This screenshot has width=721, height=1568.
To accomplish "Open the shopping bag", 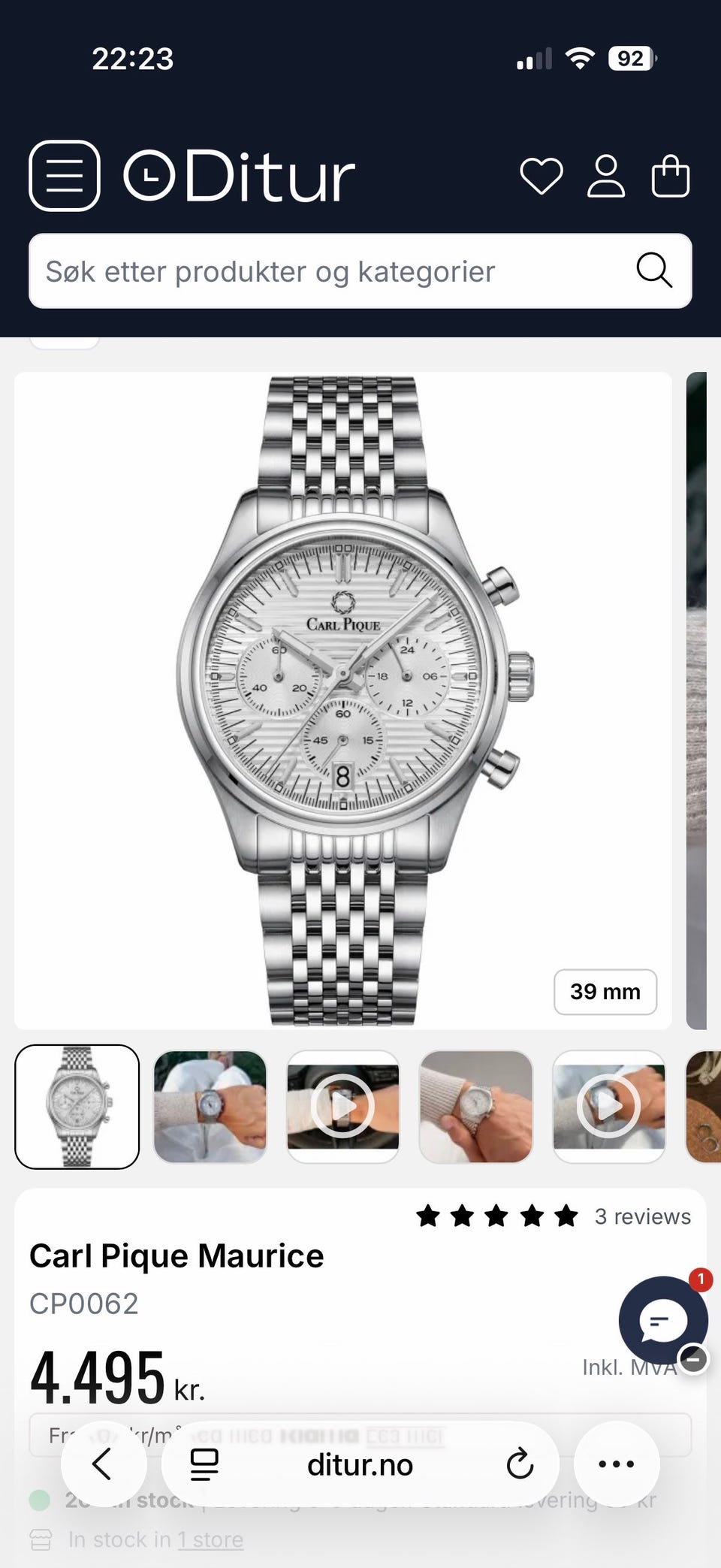I will point(670,177).
